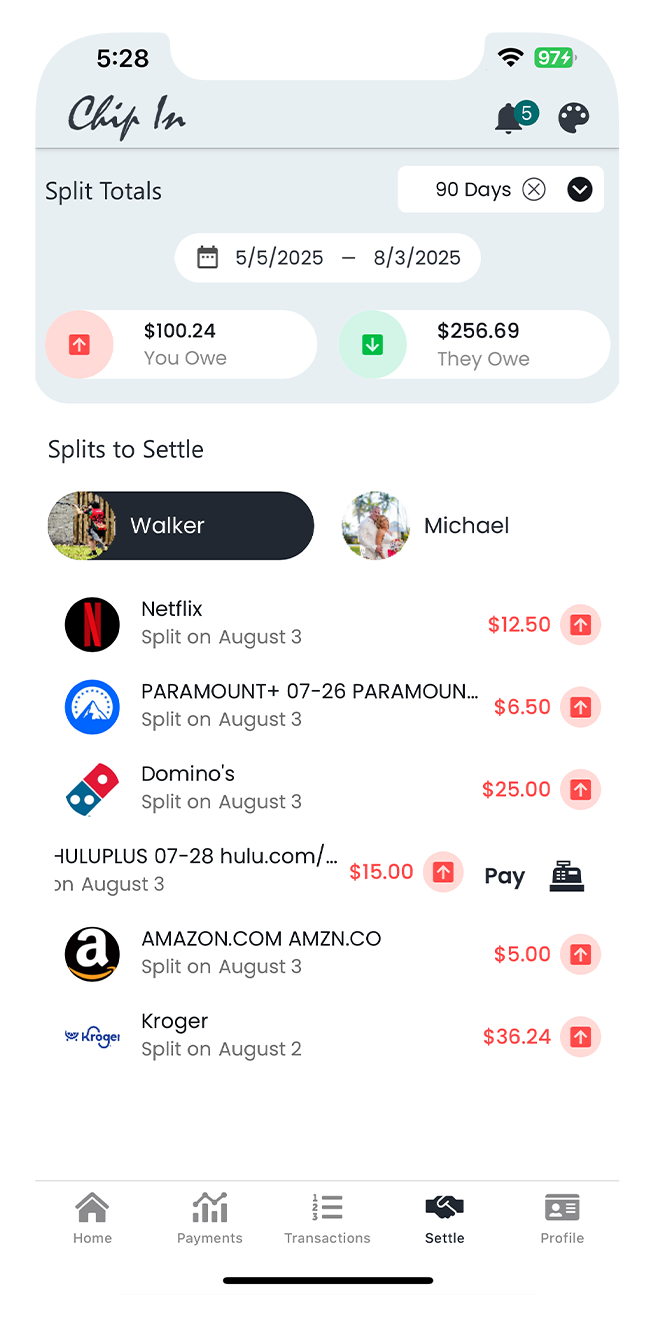
Task: Open the date range picker
Action: coord(327,258)
